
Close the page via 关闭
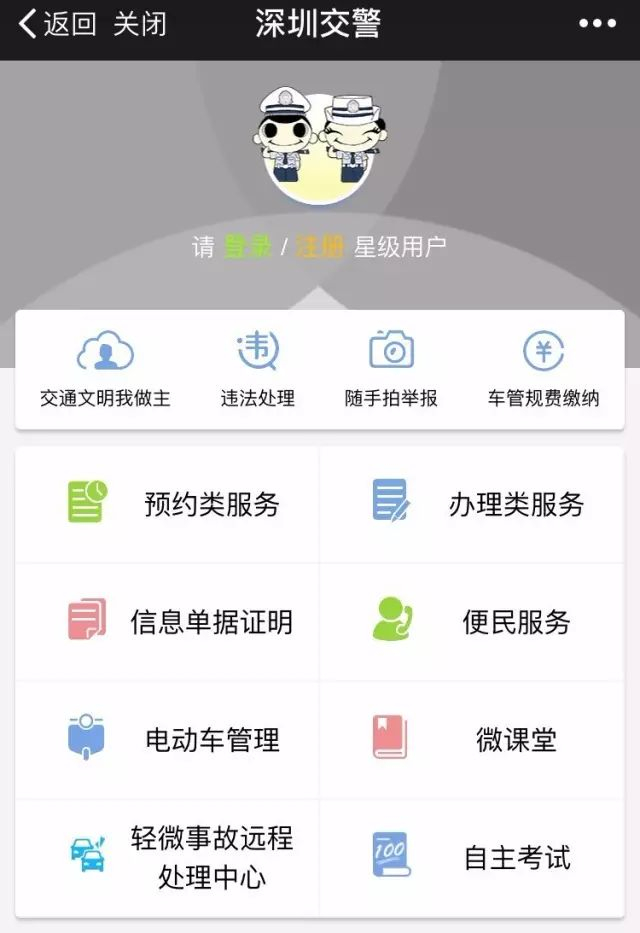click(139, 24)
